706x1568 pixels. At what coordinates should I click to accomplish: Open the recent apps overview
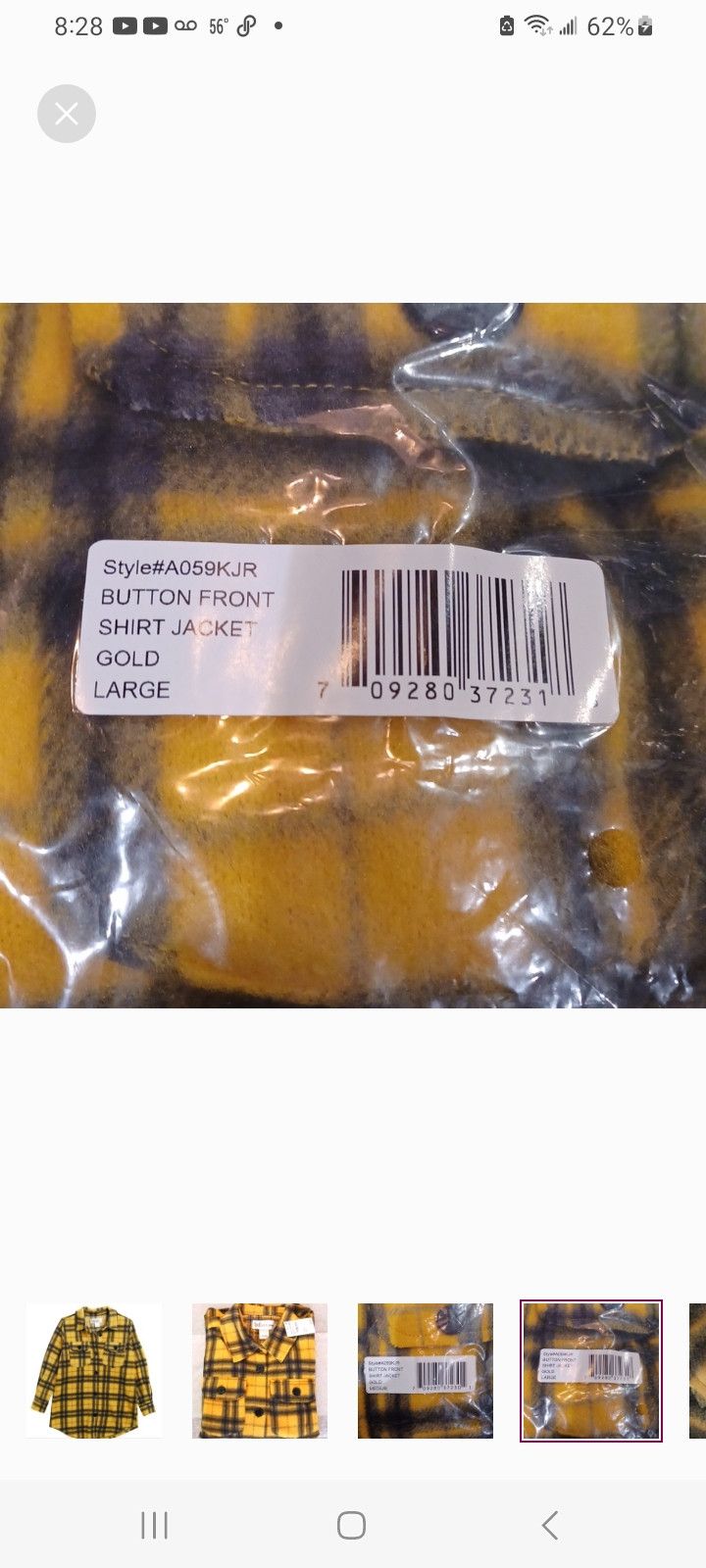pos(155,1525)
